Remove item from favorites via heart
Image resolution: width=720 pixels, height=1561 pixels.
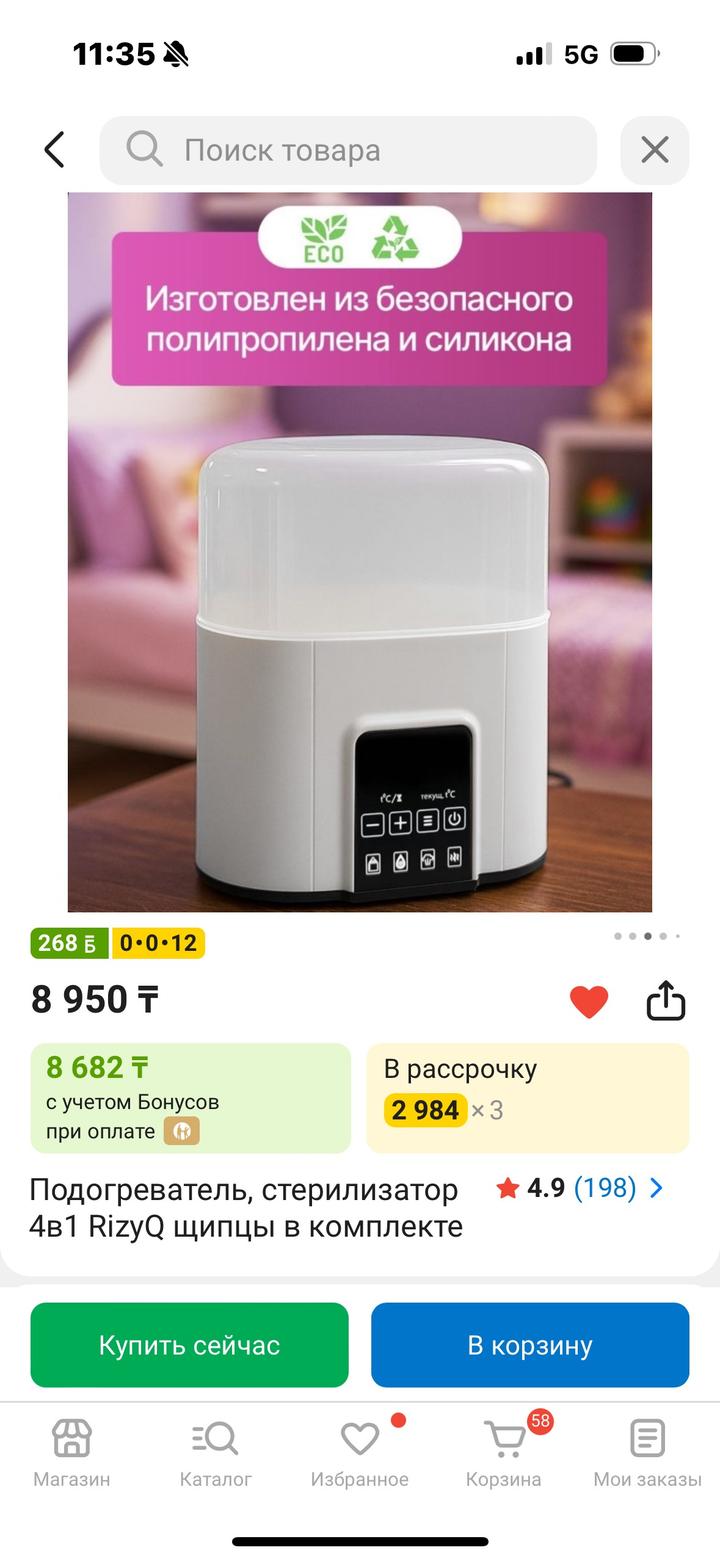click(x=589, y=1001)
